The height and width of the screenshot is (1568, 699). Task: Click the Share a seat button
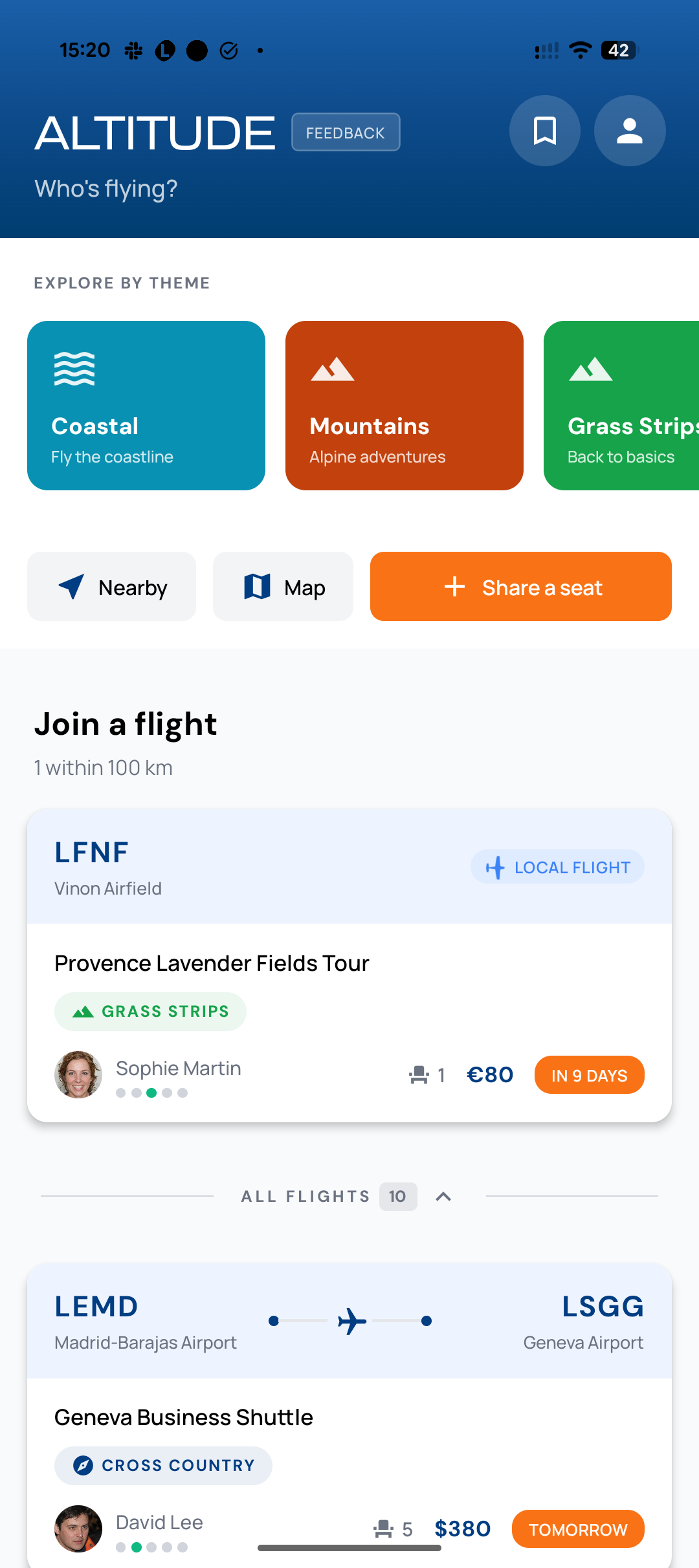pyautogui.click(x=520, y=586)
